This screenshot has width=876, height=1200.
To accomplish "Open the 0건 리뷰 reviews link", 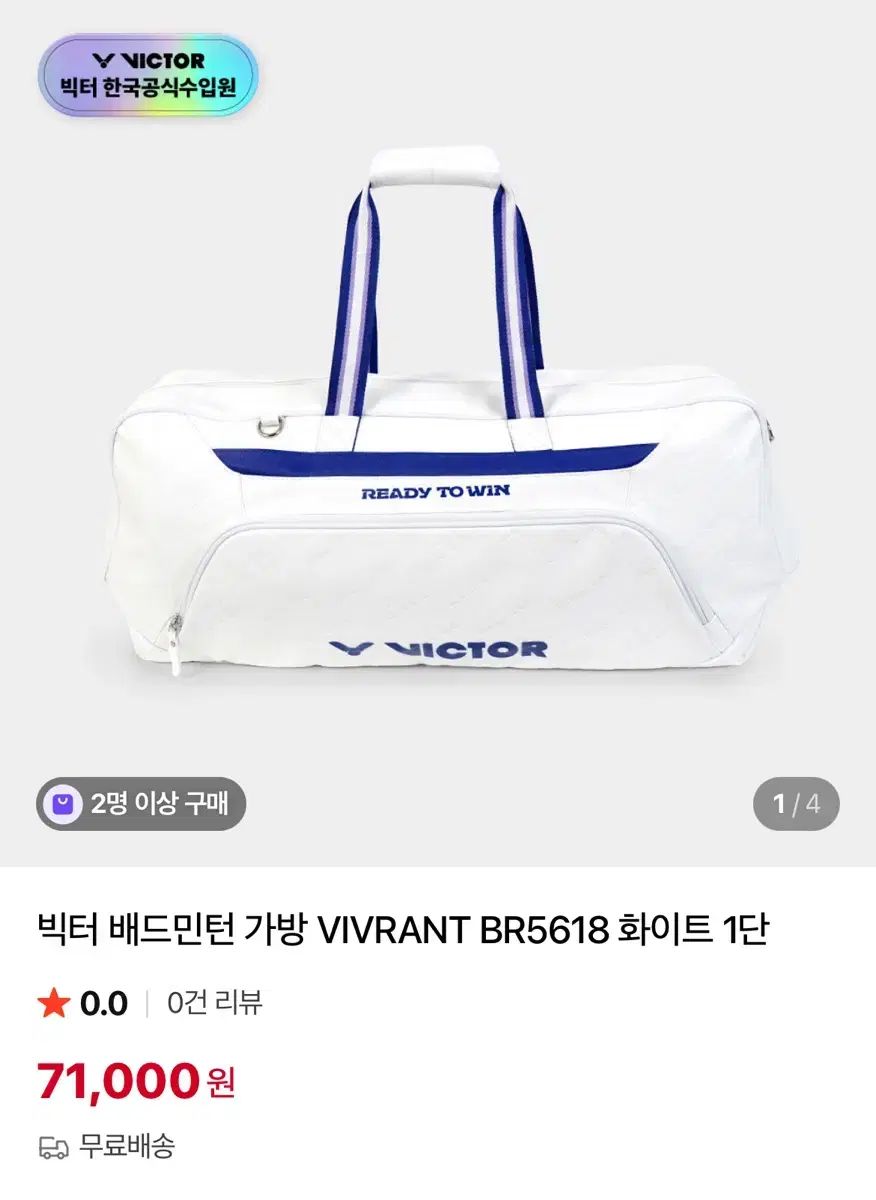I will tap(215, 1003).
